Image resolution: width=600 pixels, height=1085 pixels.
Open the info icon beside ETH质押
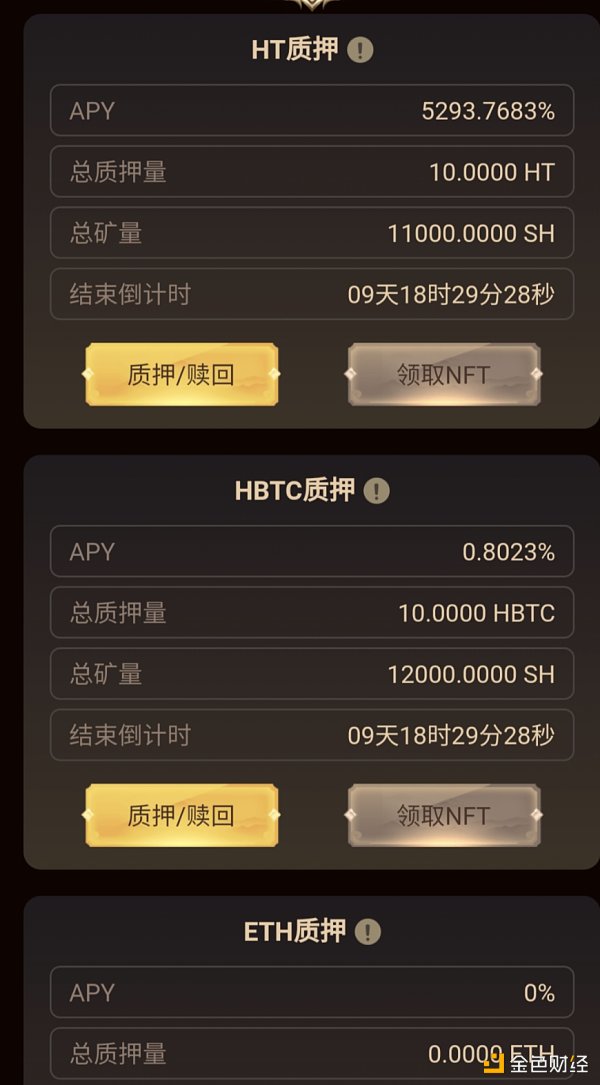tap(367, 932)
